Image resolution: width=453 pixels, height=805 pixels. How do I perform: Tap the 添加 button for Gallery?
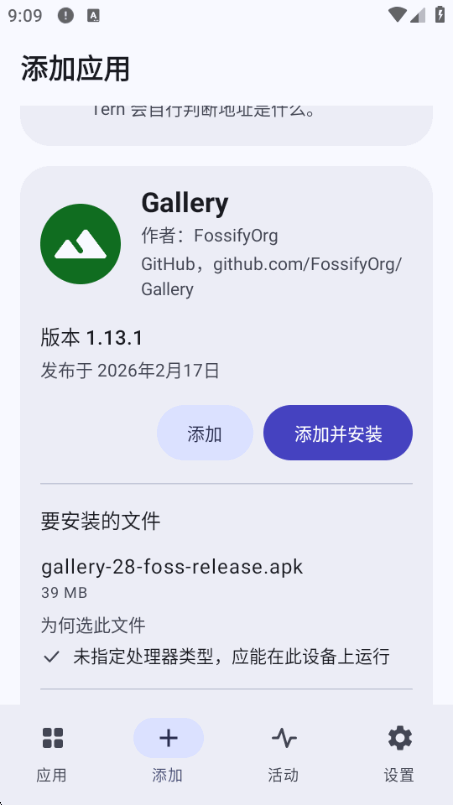(x=205, y=433)
